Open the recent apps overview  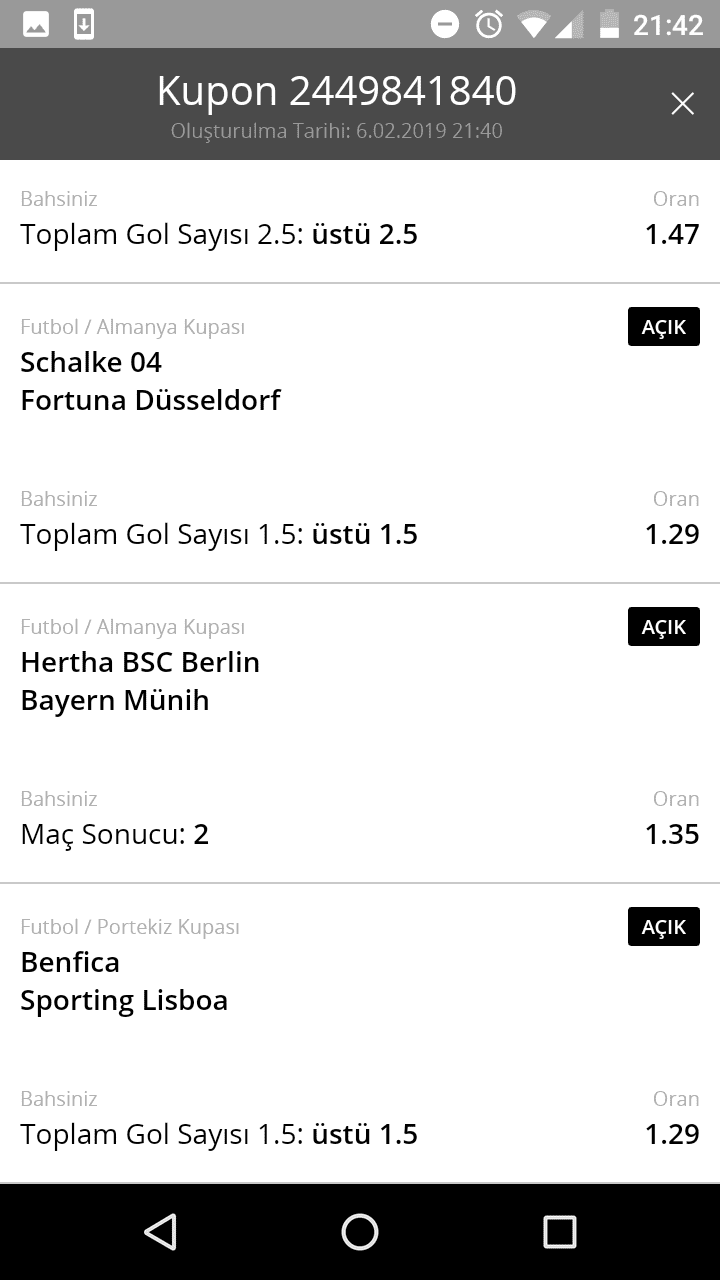click(x=560, y=1232)
